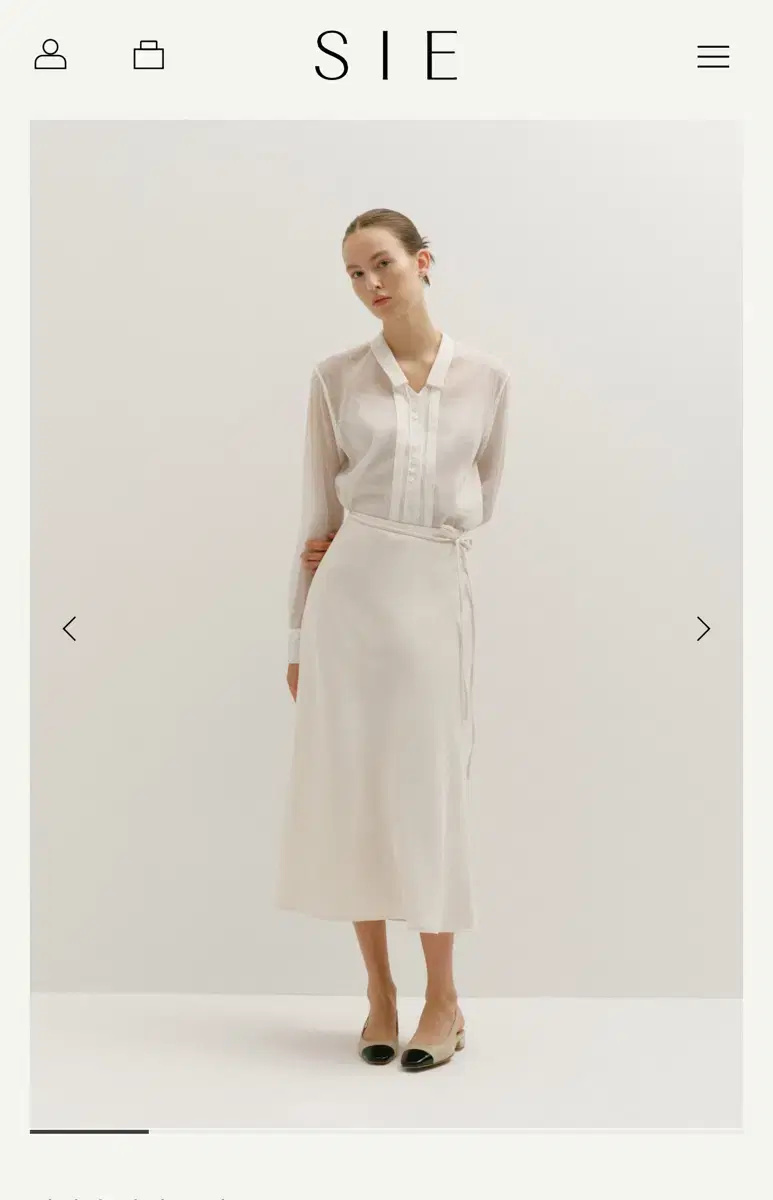Open the SIE homepage logo link
Viewport: 773px width, 1200px height.
point(386,57)
